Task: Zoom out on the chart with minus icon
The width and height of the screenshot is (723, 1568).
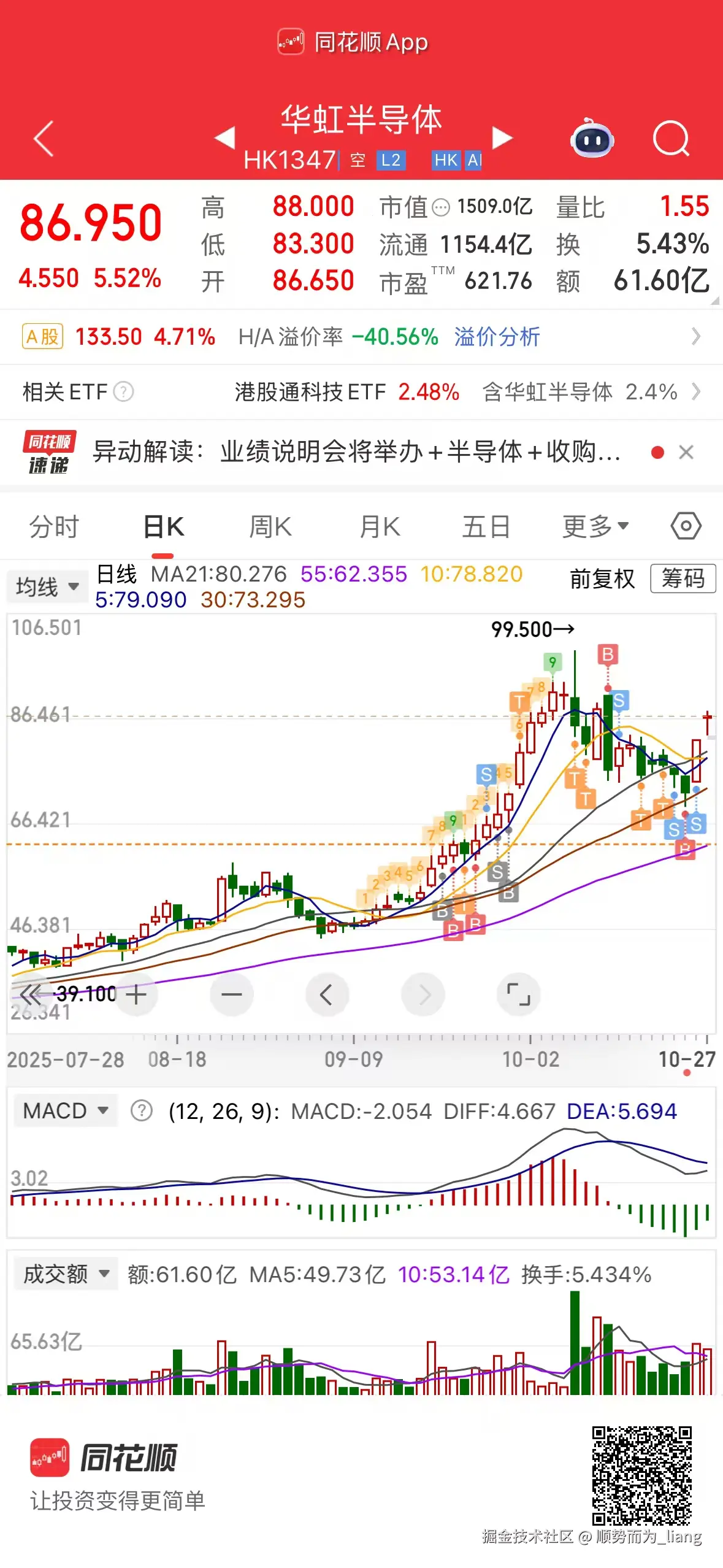Action: tap(232, 994)
